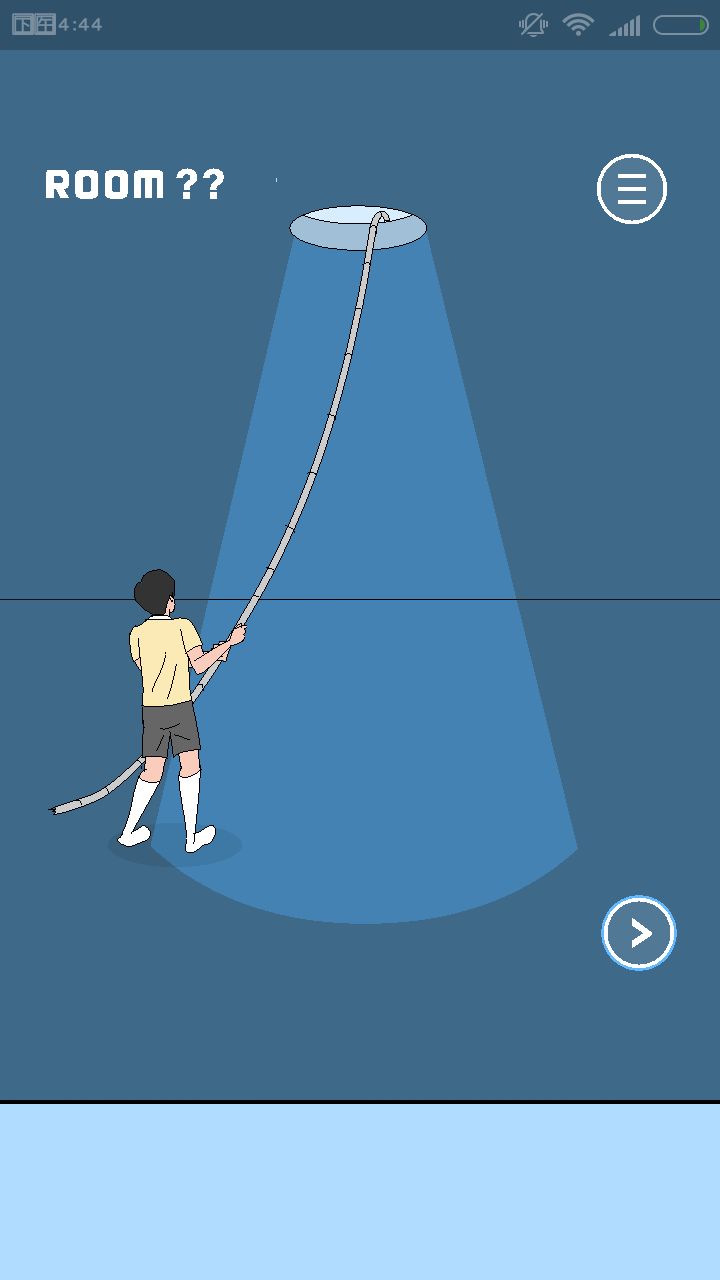
Task: Tap the Wi-Fi signal icon
Action: coord(578,24)
